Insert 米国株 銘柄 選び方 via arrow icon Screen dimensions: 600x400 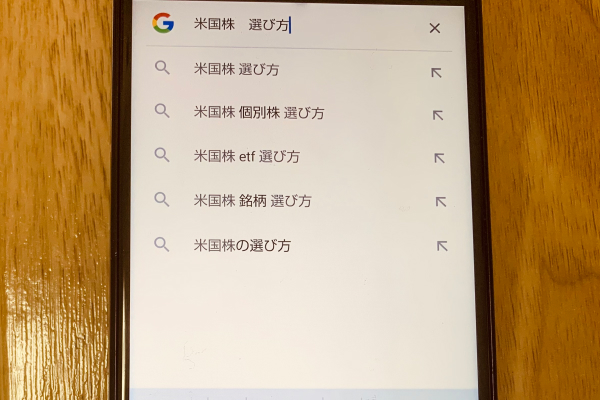click(x=440, y=201)
